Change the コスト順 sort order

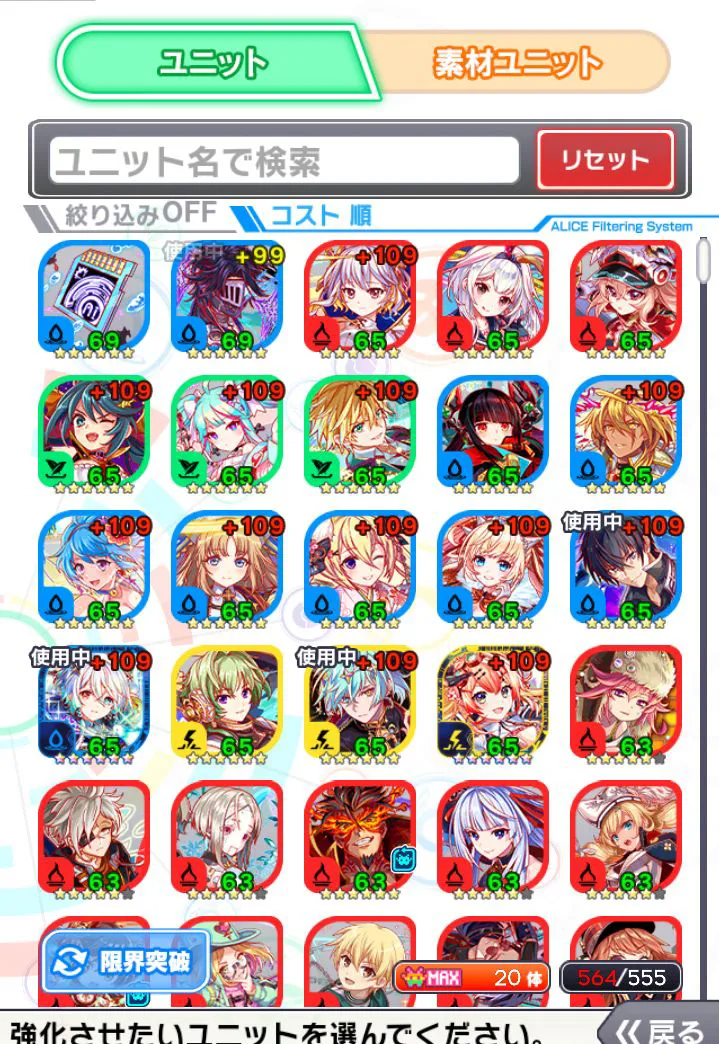coord(305,215)
